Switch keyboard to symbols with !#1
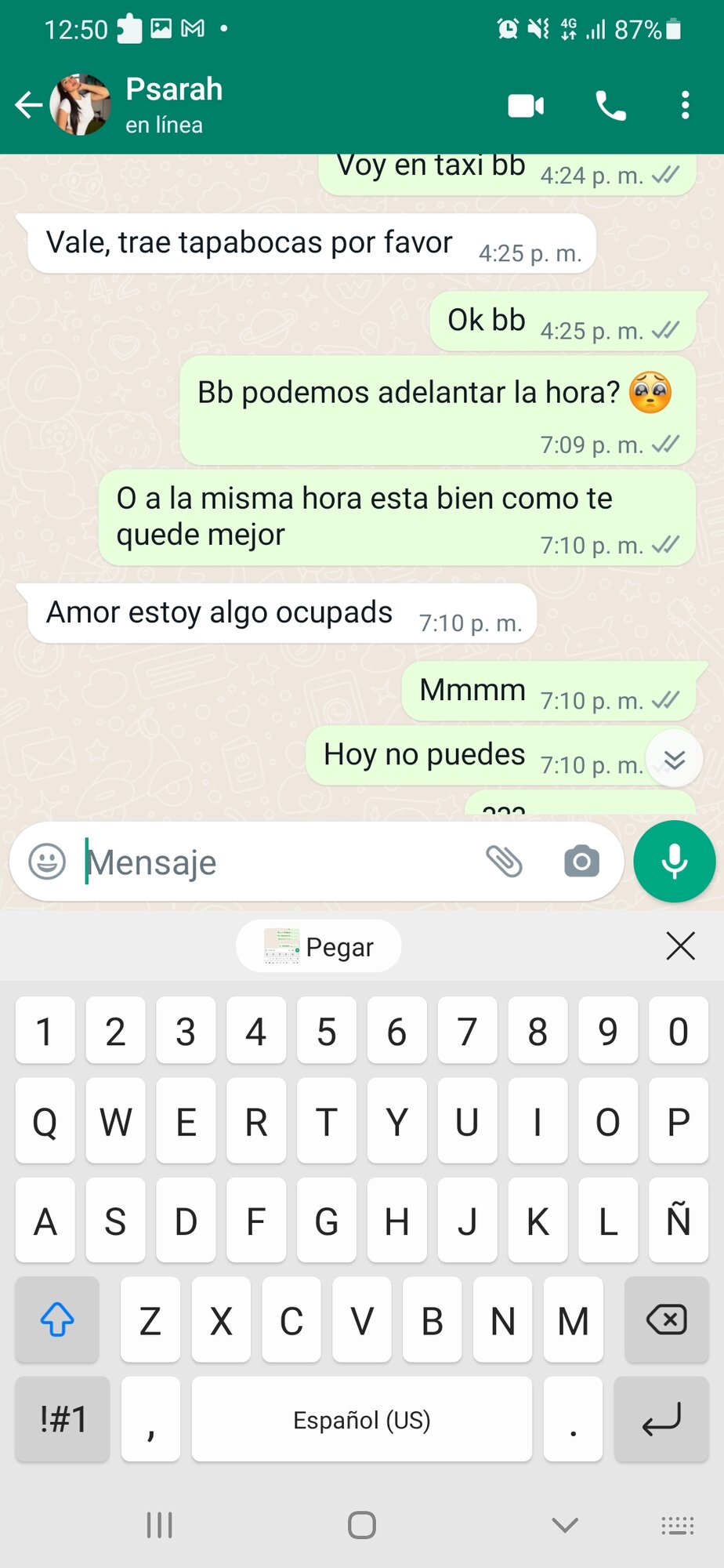This screenshot has width=724, height=1568. tap(63, 1419)
